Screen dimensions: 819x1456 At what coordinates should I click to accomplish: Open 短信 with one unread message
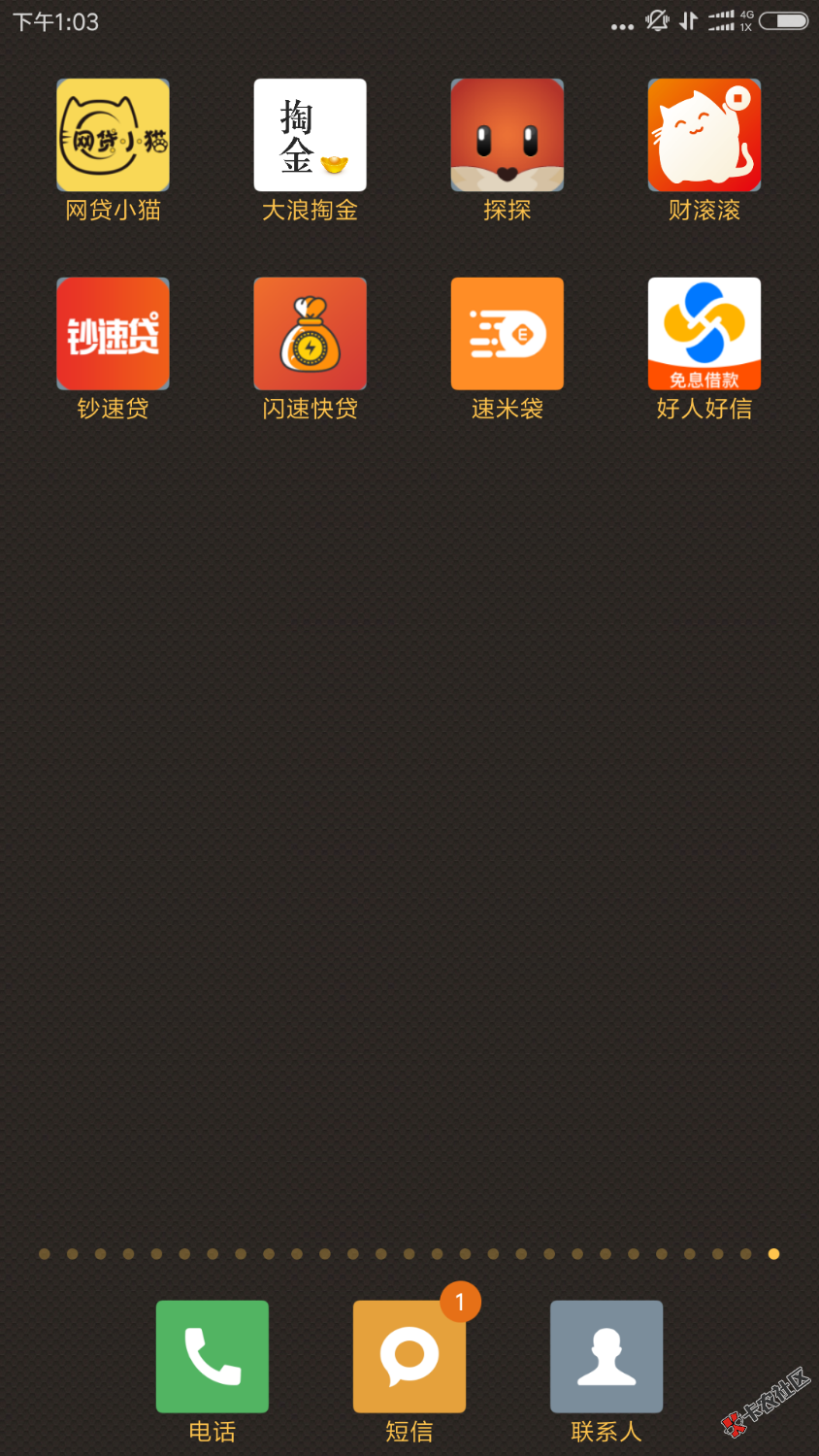click(409, 1356)
